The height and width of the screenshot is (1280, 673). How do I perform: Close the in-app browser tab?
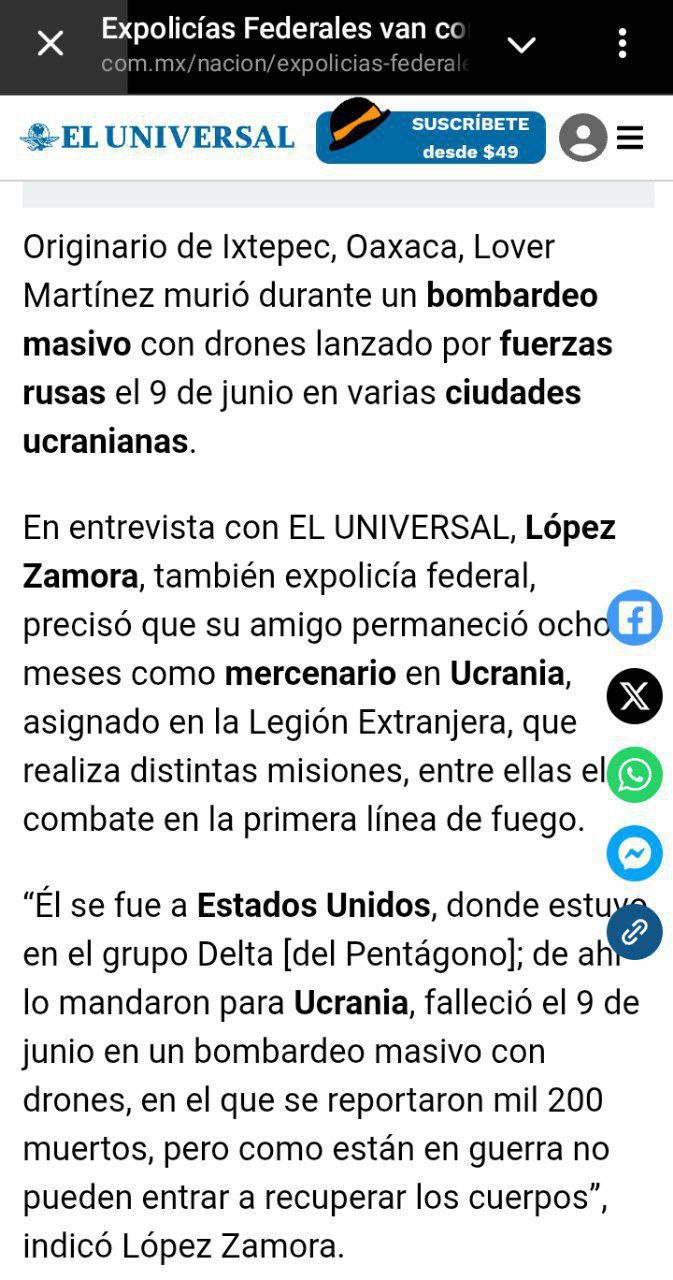(x=50, y=43)
